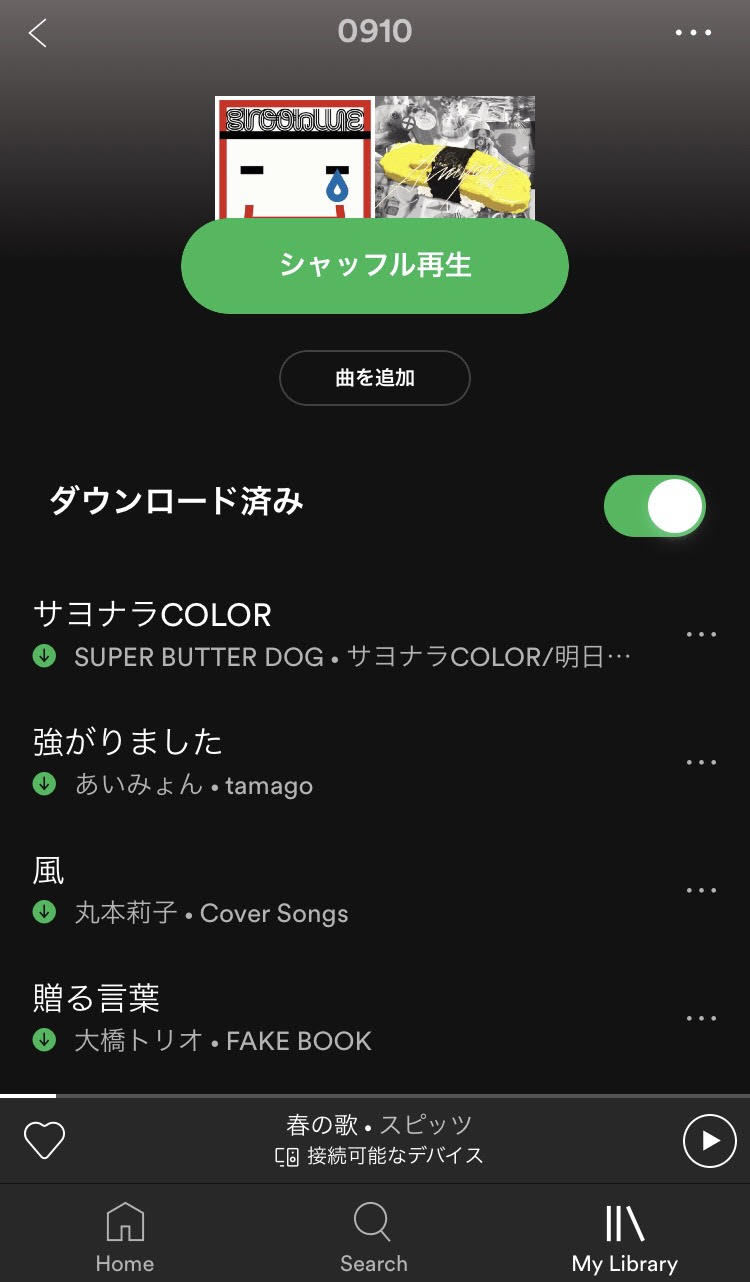Play 強がりました by あいみょん

pos(330,761)
